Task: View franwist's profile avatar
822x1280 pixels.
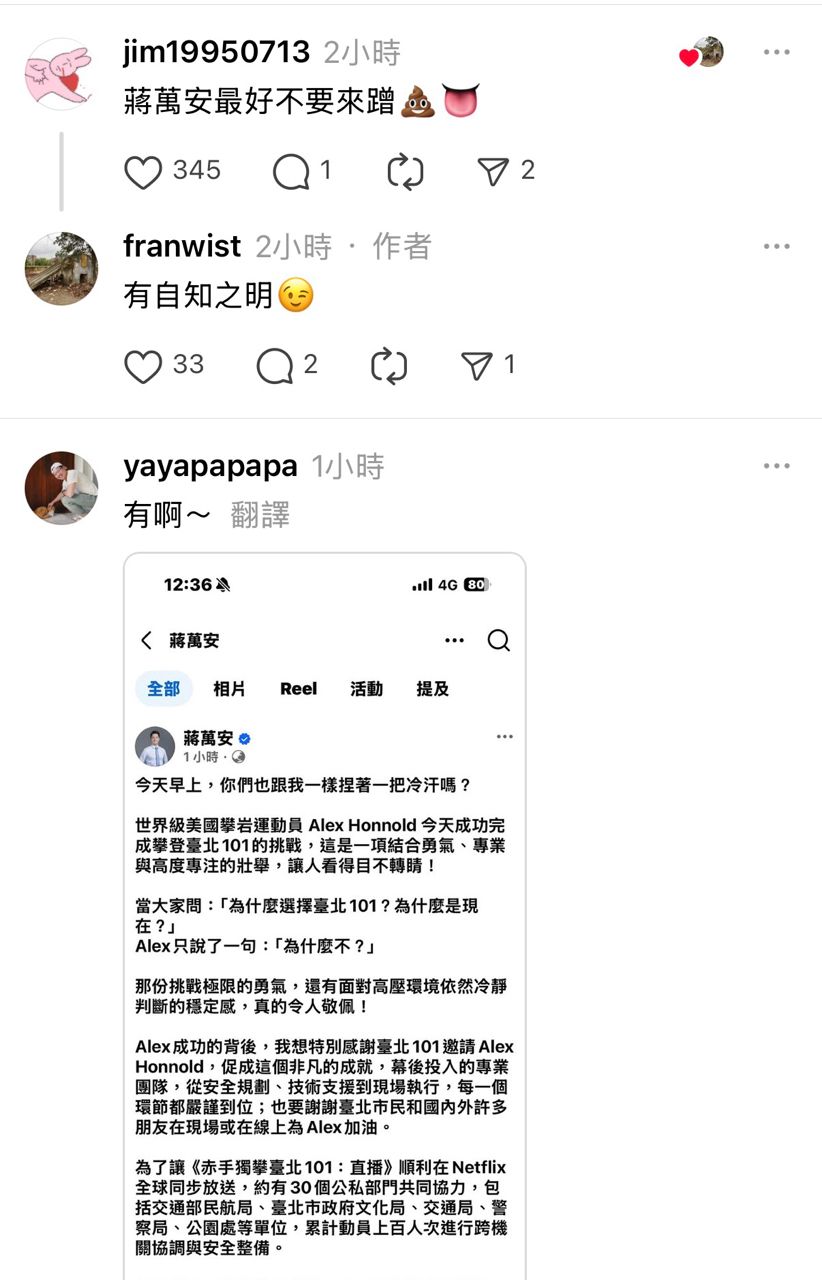Action: click(61, 269)
